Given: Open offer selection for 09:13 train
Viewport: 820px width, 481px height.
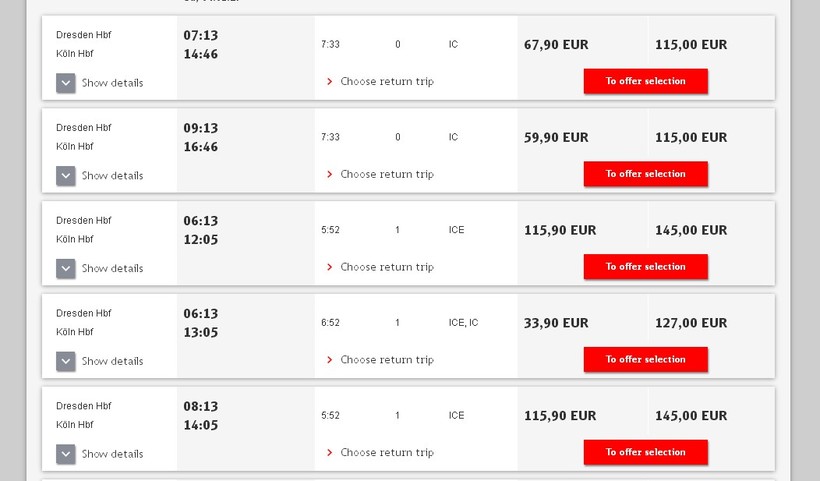Looking at the screenshot, I should click(x=645, y=174).
